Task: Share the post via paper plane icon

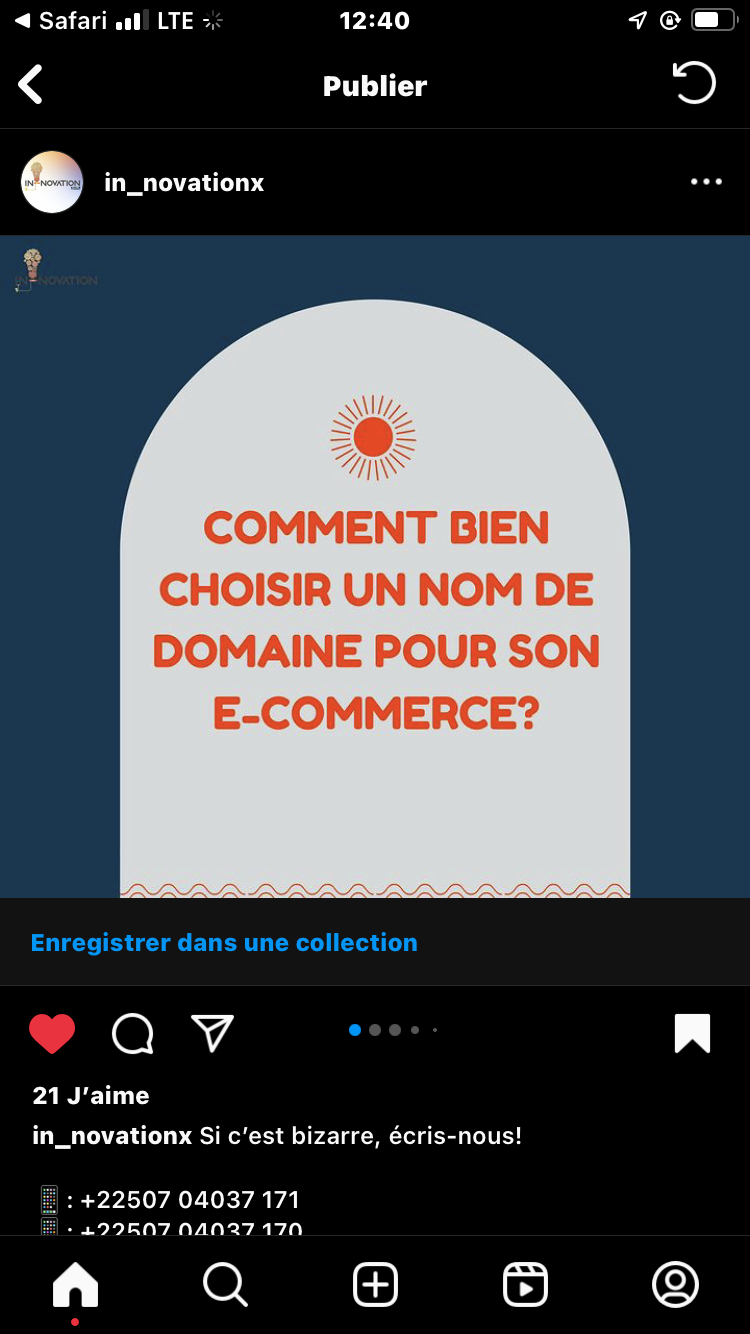Action: click(x=212, y=1033)
